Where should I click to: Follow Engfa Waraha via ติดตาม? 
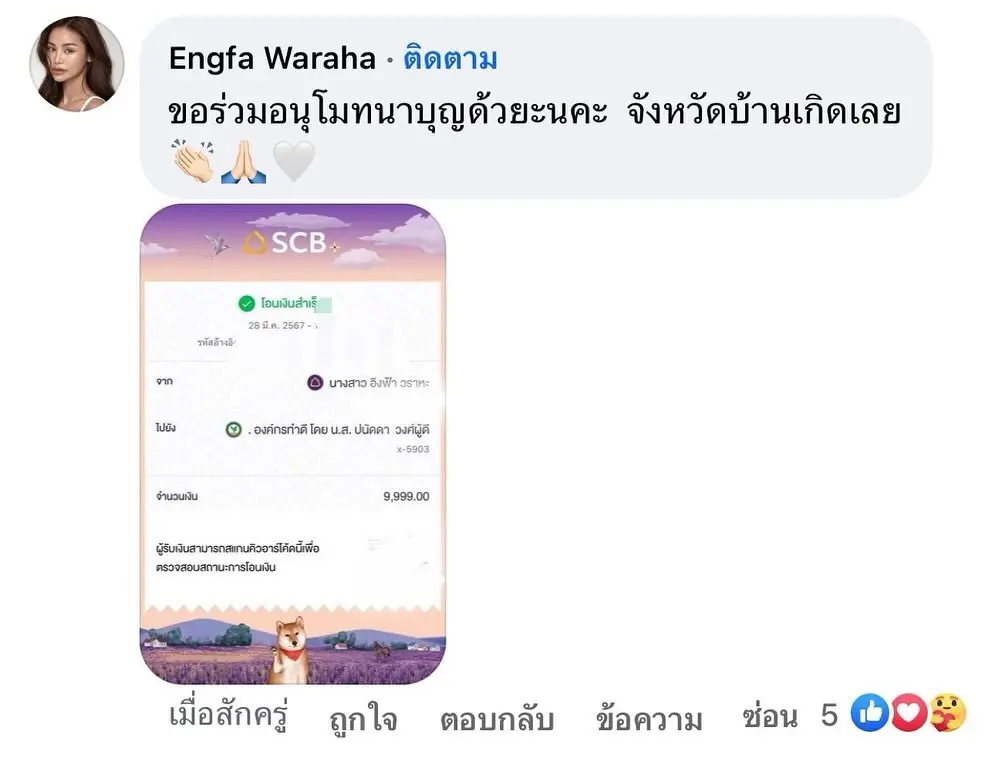click(x=450, y=59)
